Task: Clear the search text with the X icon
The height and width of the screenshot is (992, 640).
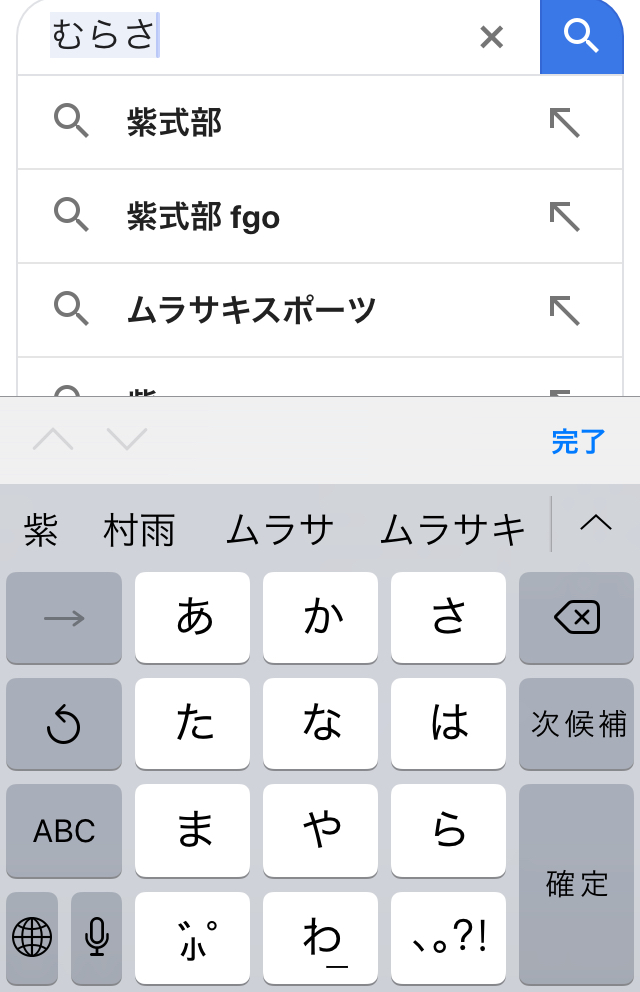Action: (x=491, y=37)
